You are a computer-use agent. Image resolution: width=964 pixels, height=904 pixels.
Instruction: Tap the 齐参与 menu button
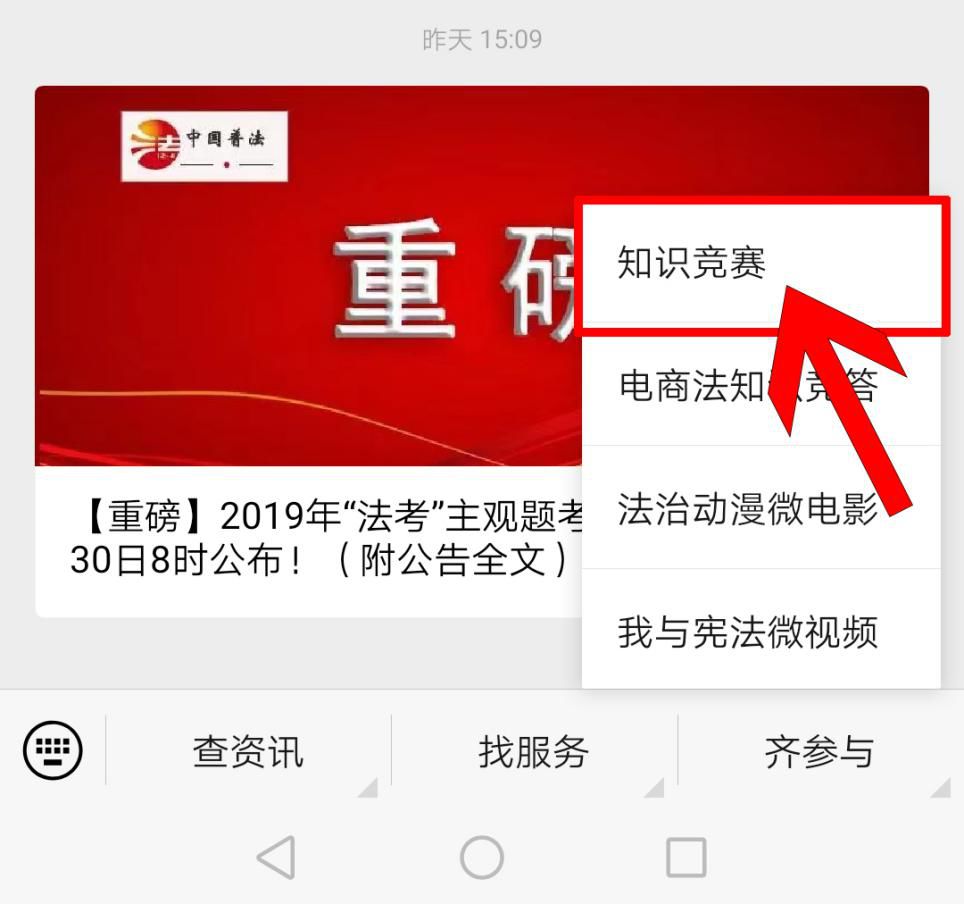[x=818, y=752]
